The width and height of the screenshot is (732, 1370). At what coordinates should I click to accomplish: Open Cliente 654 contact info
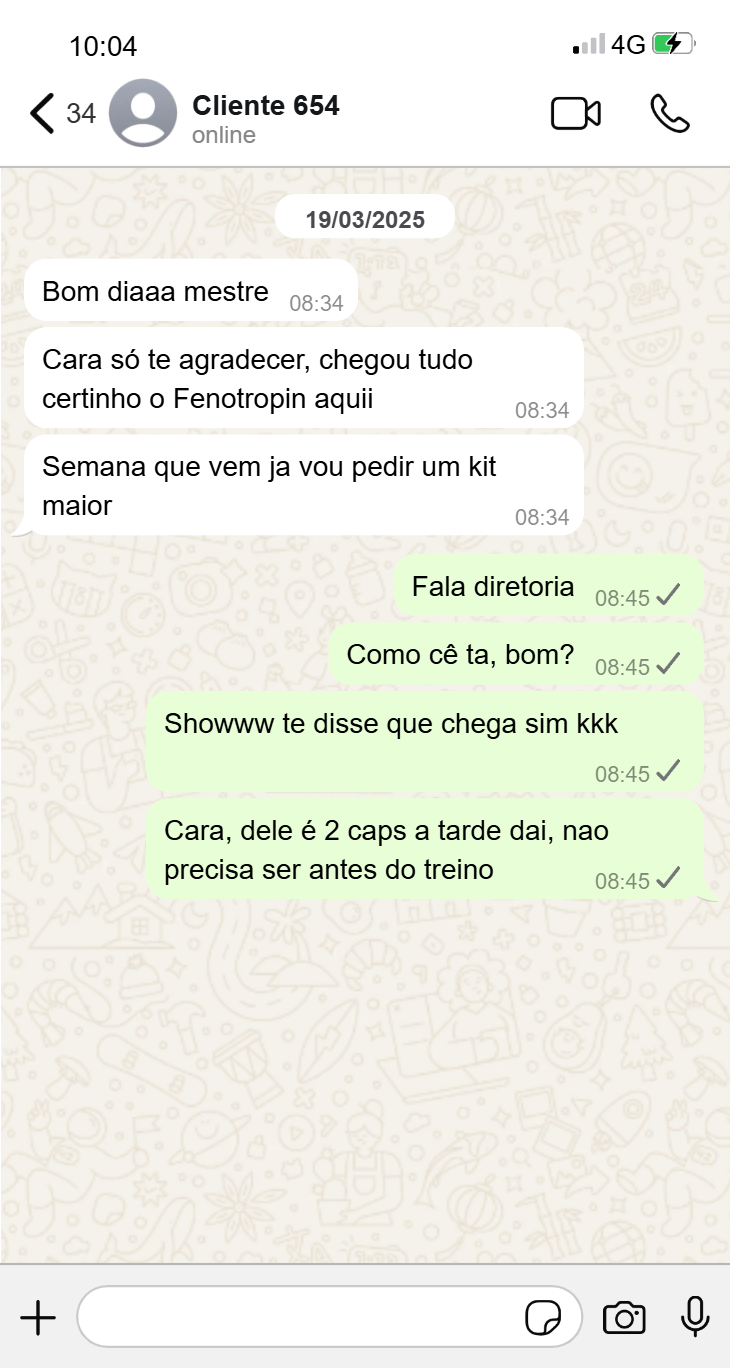coord(265,117)
